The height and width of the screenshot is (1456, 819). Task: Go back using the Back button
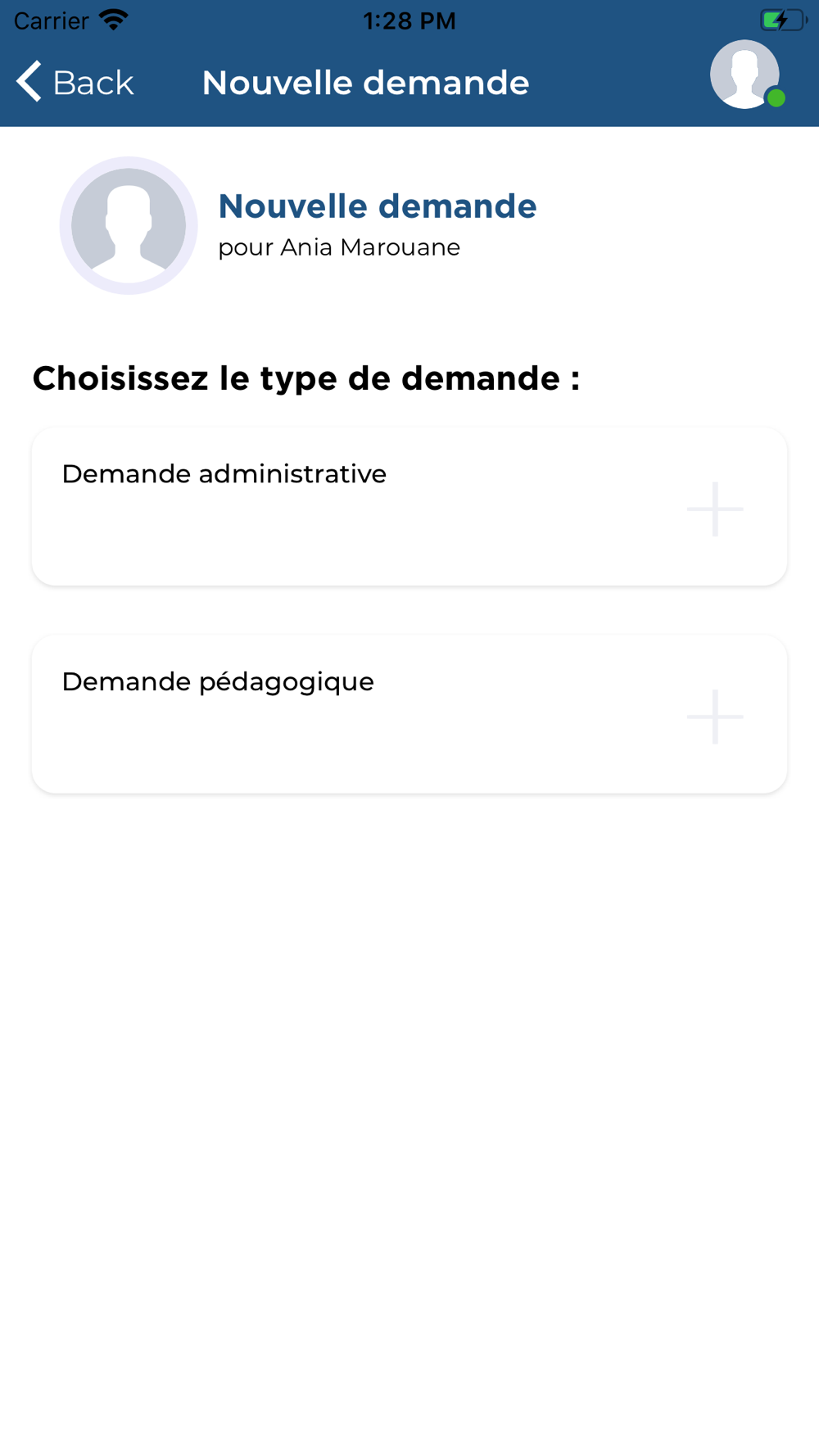75,82
